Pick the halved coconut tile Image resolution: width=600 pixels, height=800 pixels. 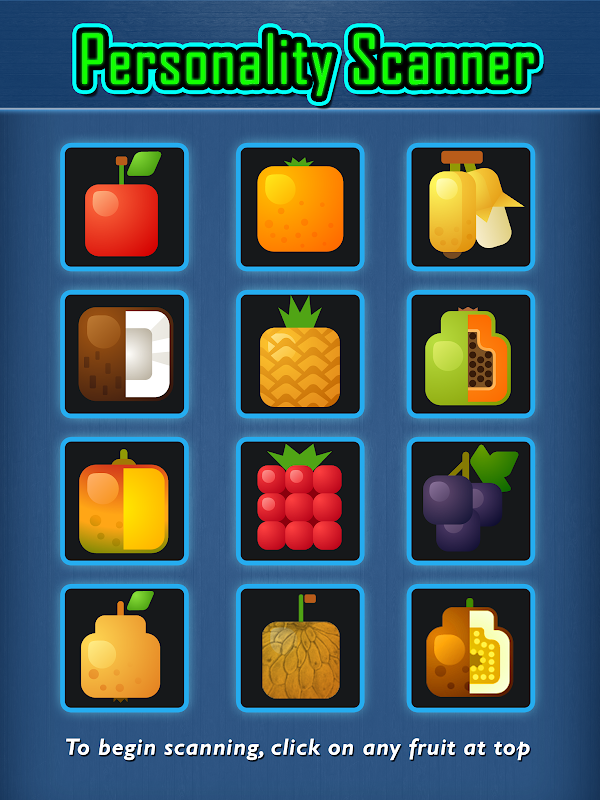coord(124,354)
